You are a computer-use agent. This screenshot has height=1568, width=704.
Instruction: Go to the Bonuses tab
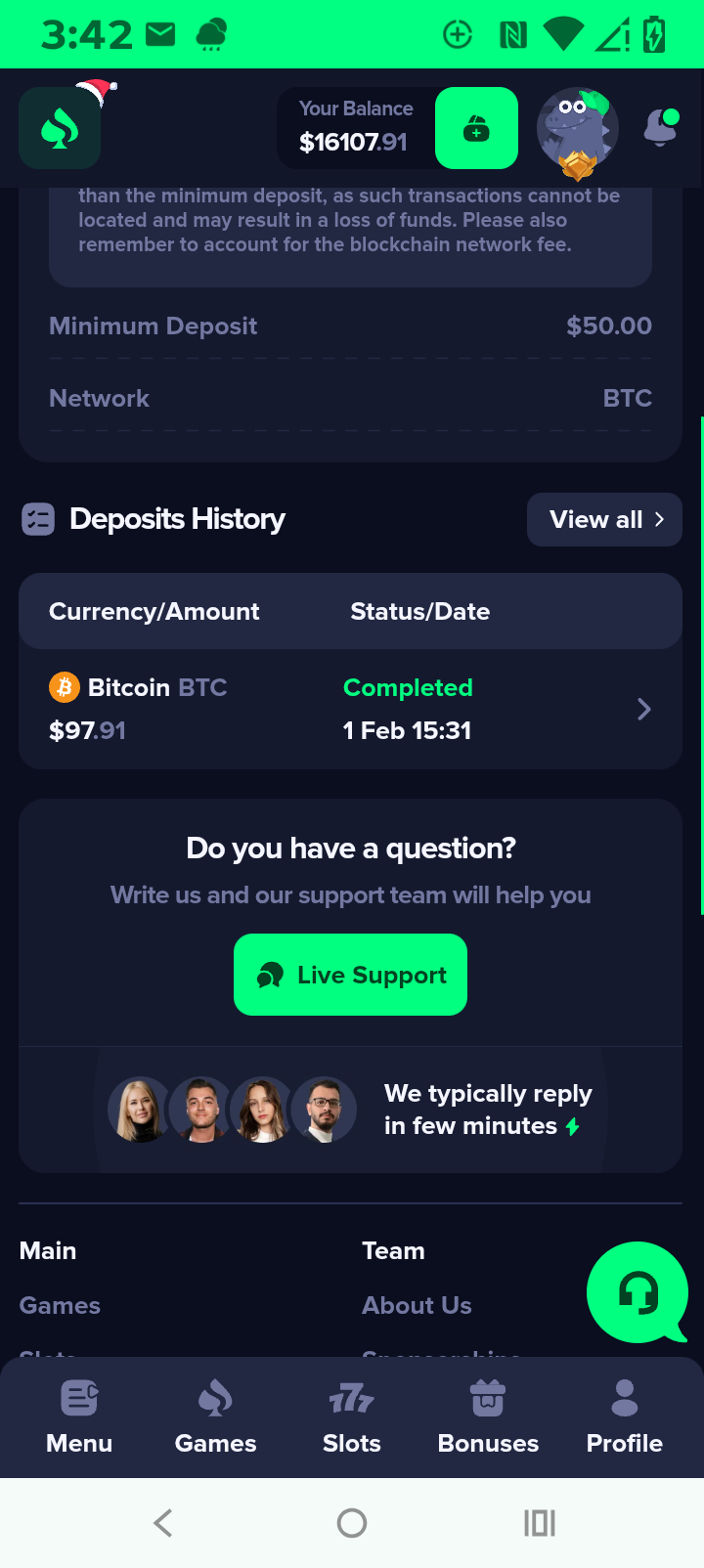click(x=488, y=1417)
